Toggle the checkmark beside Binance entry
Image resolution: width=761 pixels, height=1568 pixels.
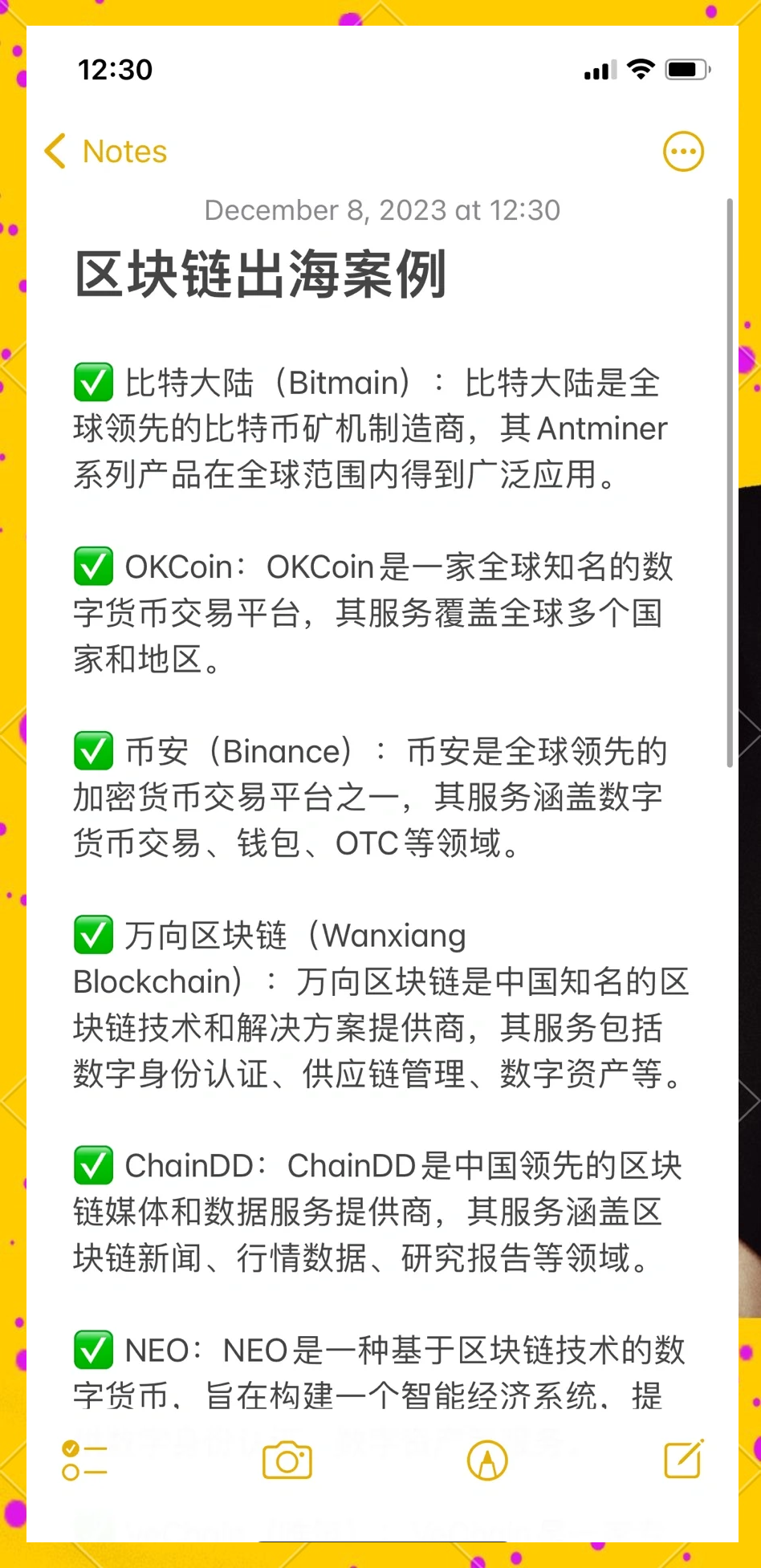coord(94,751)
